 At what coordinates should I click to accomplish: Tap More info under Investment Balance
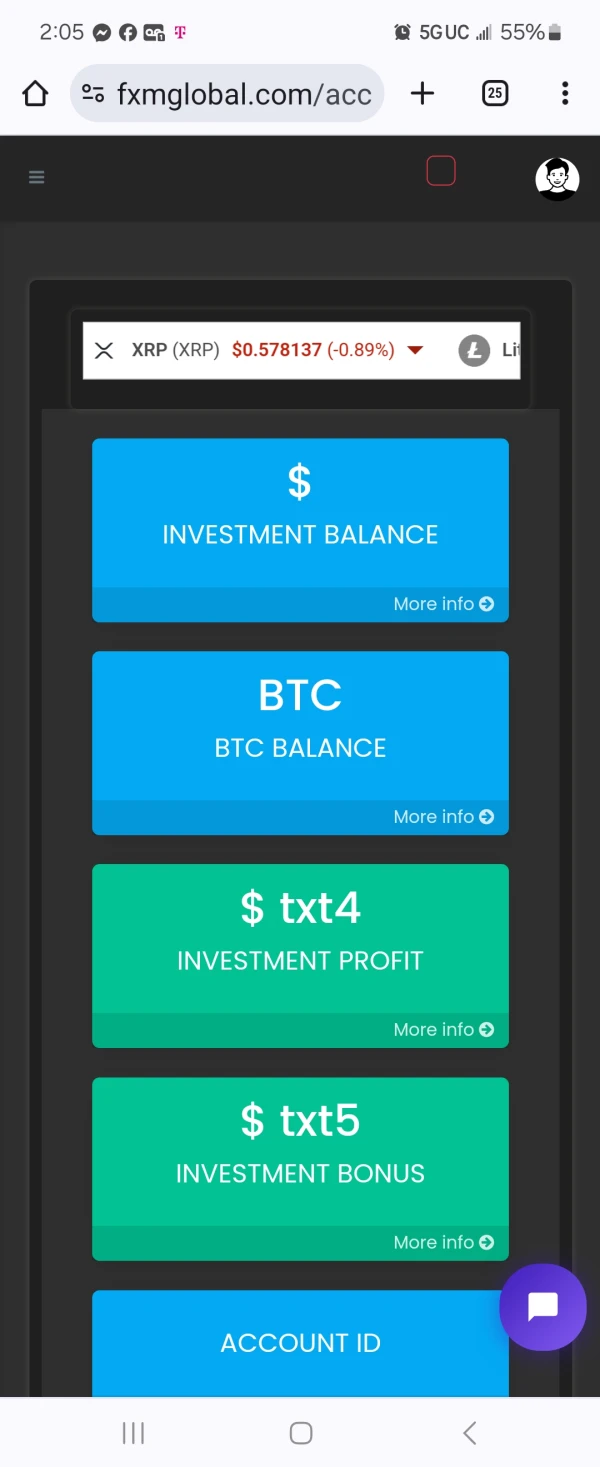(443, 604)
